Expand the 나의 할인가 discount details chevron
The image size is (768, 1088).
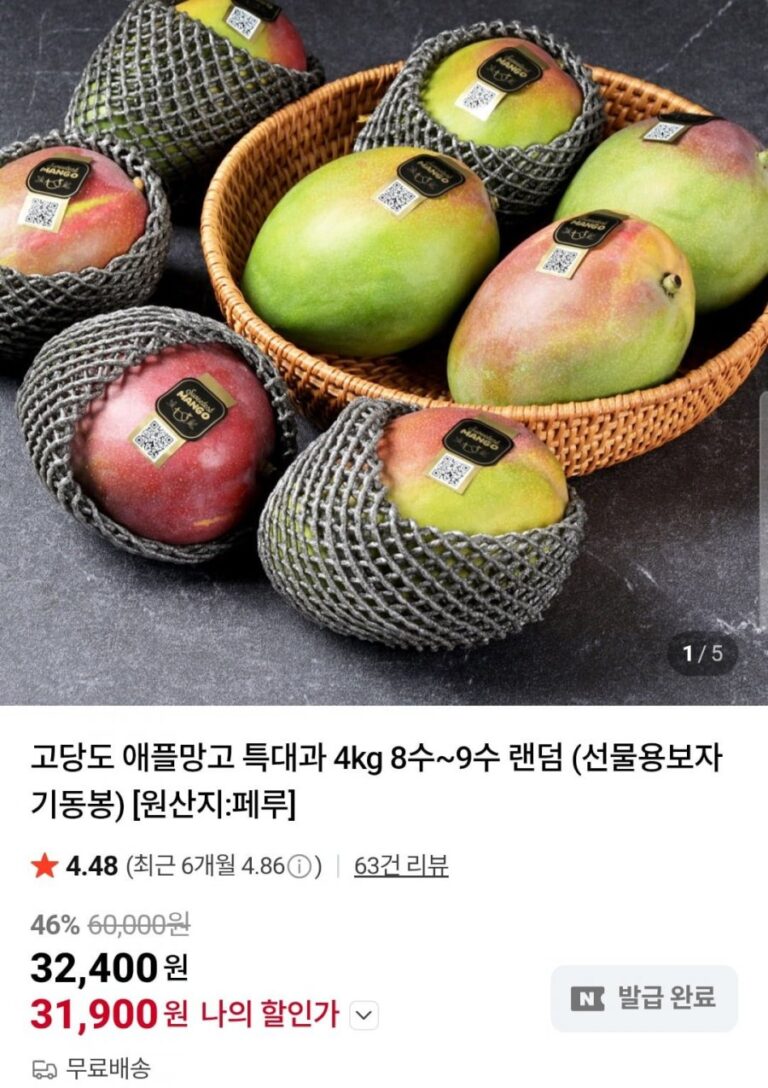365,1016
